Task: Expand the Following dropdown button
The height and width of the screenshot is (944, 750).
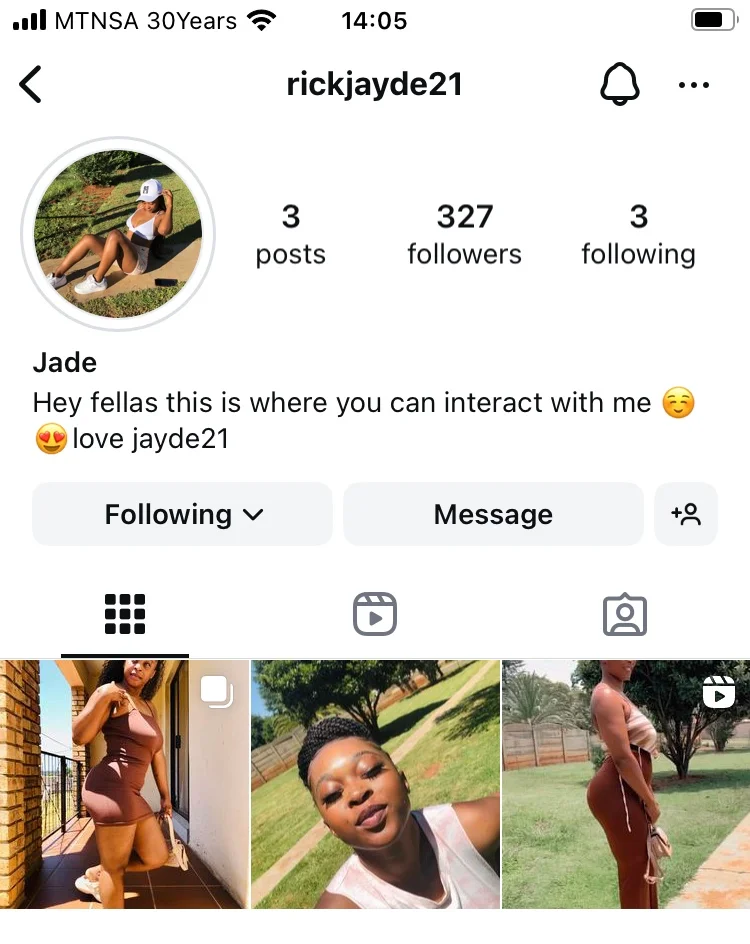Action: (183, 514)
